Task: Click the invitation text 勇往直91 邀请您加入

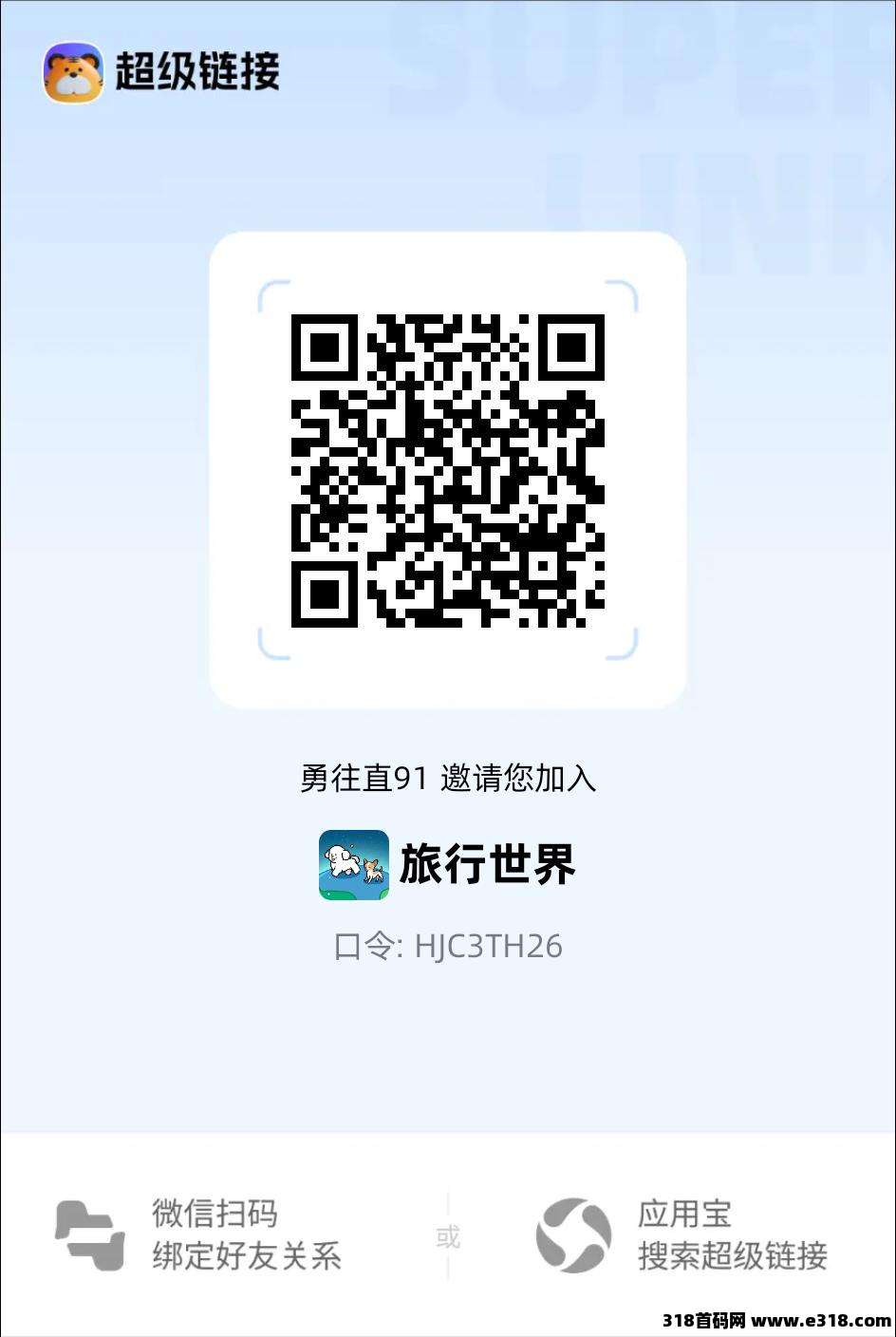Action: coord(448,781)
